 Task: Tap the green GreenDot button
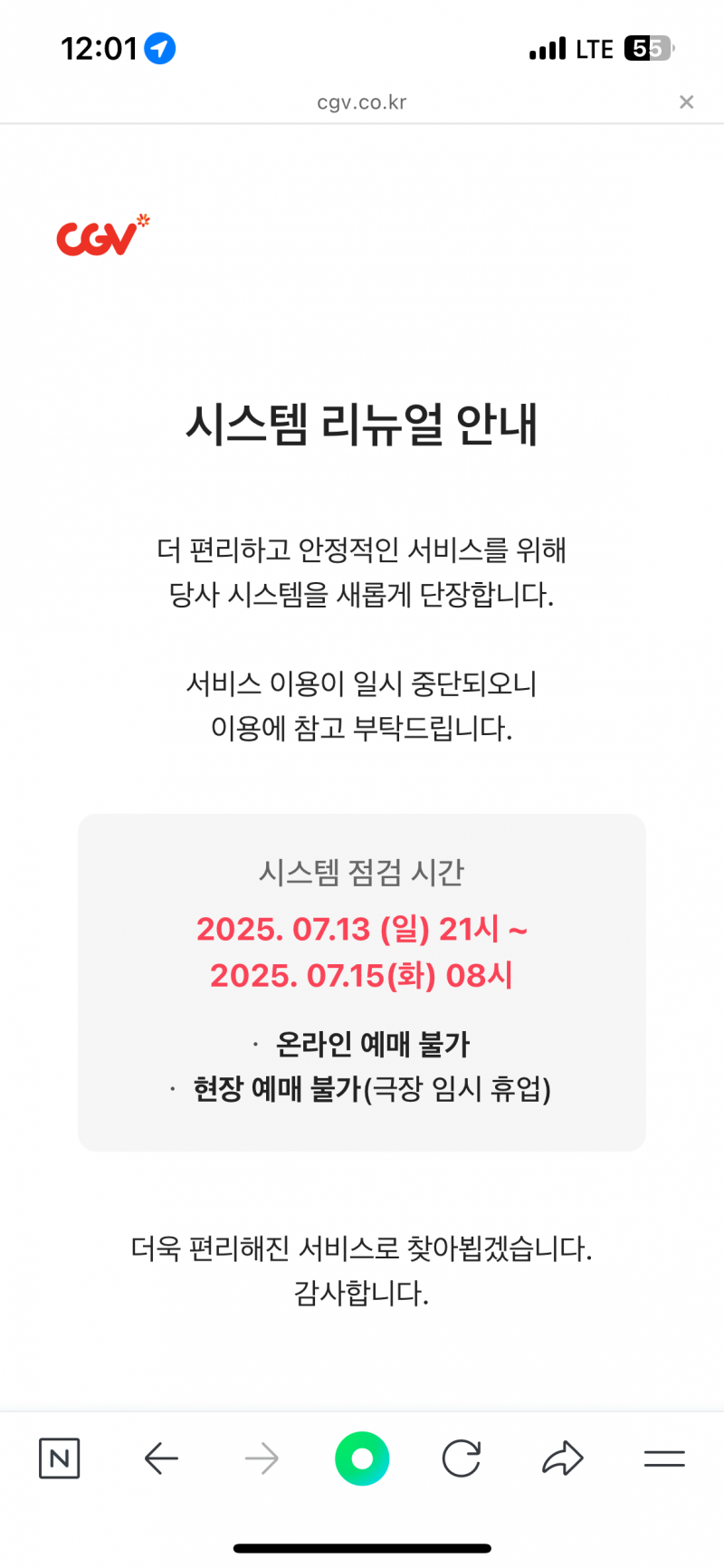click(362, 1458)
